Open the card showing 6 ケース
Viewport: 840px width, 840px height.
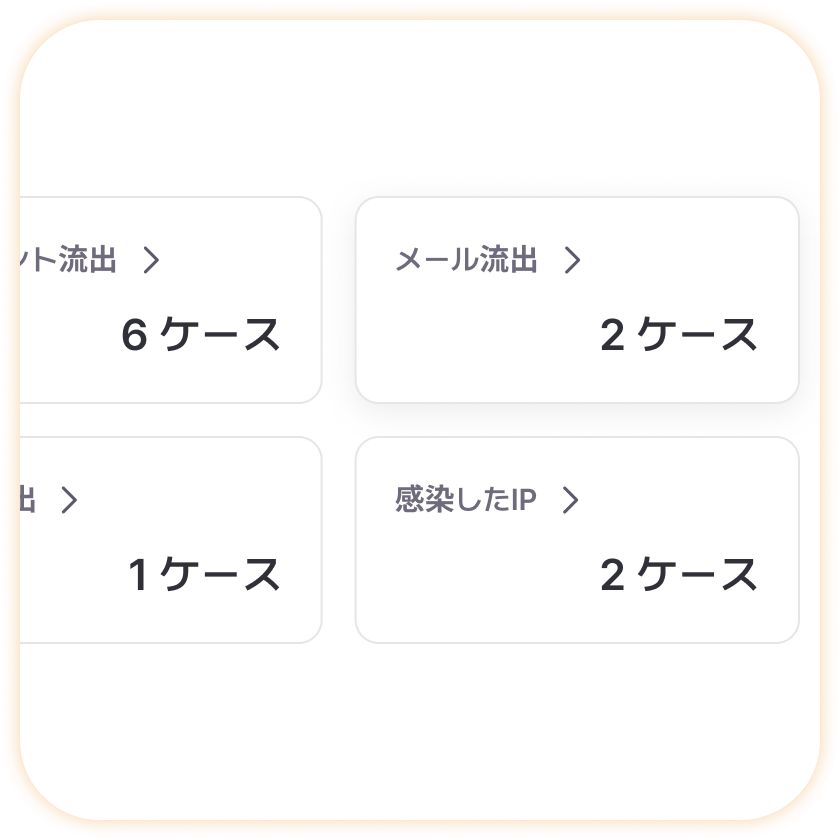point(170,300)
